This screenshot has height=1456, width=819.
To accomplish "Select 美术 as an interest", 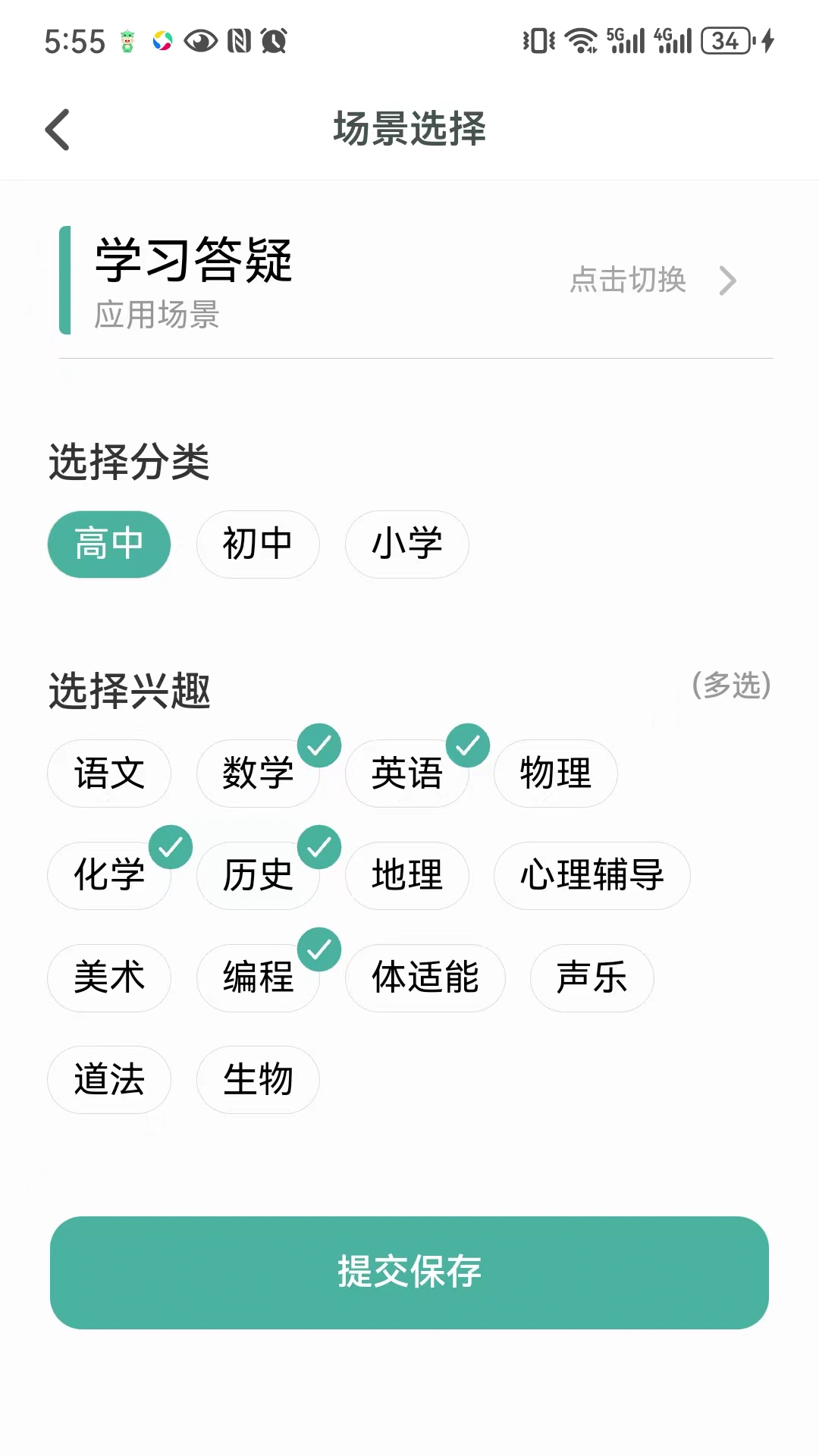I will (x=108, y=977).
